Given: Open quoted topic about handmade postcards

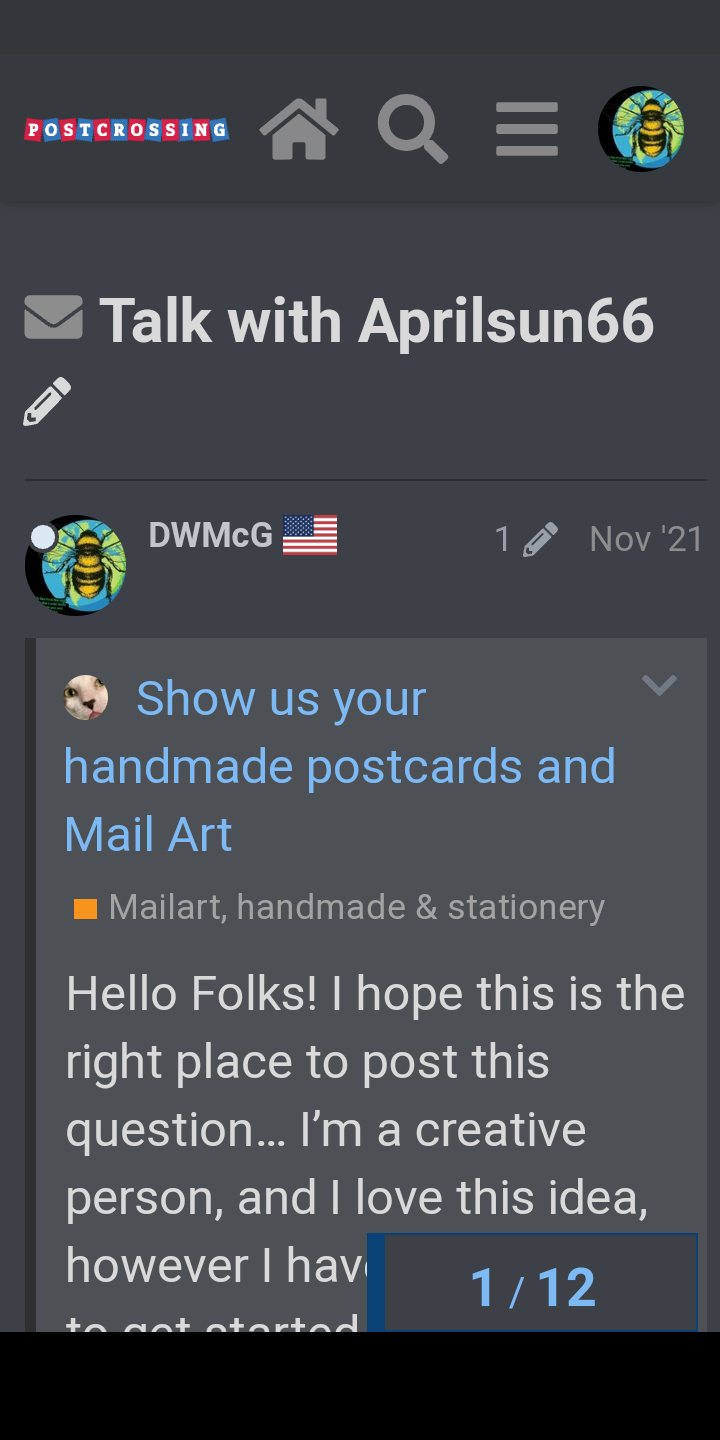Looking at the screenshot, I should pyautogui.click(x=340, y=766).
